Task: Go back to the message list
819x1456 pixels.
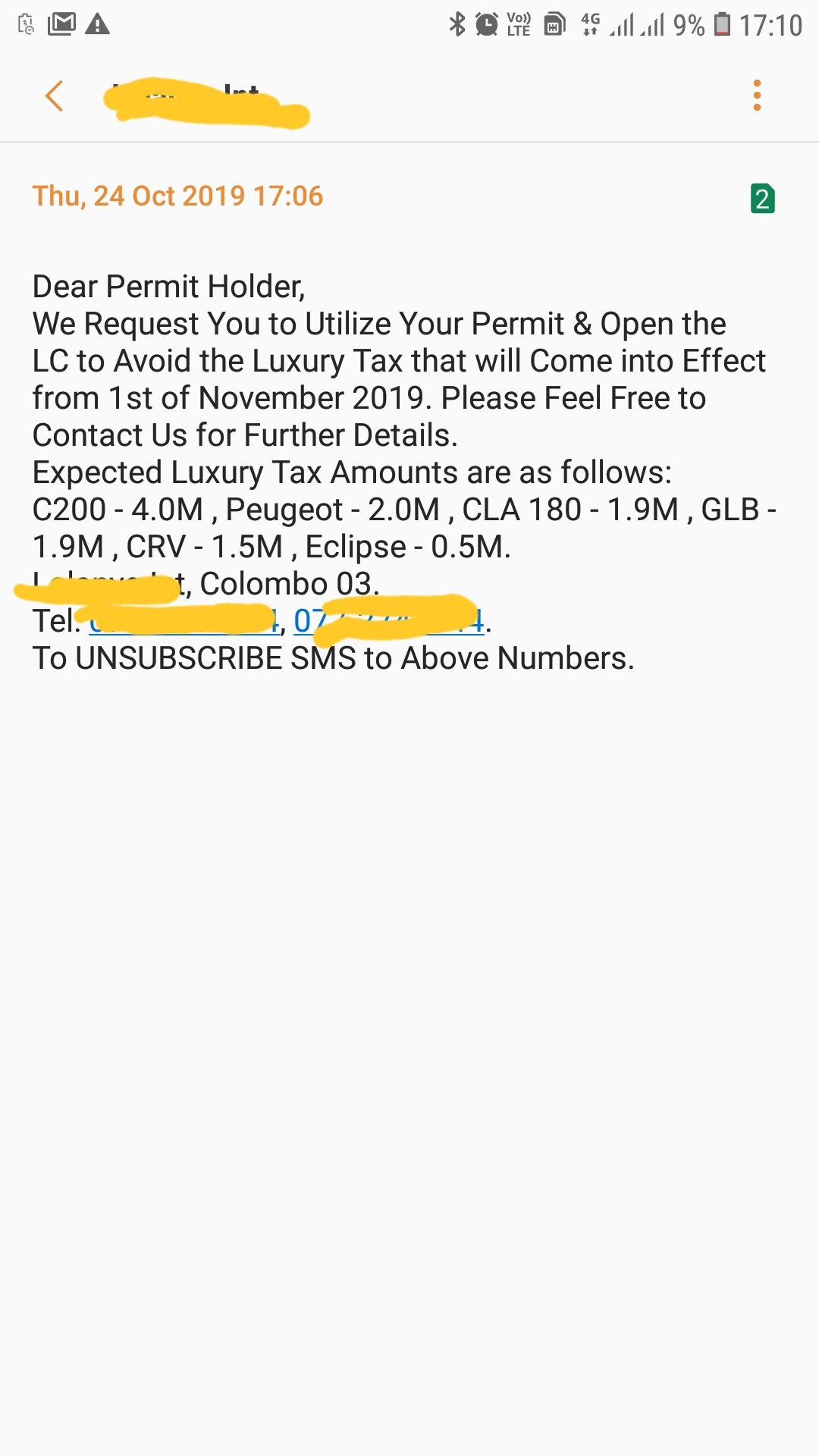Action: click(x=54, y=96)
